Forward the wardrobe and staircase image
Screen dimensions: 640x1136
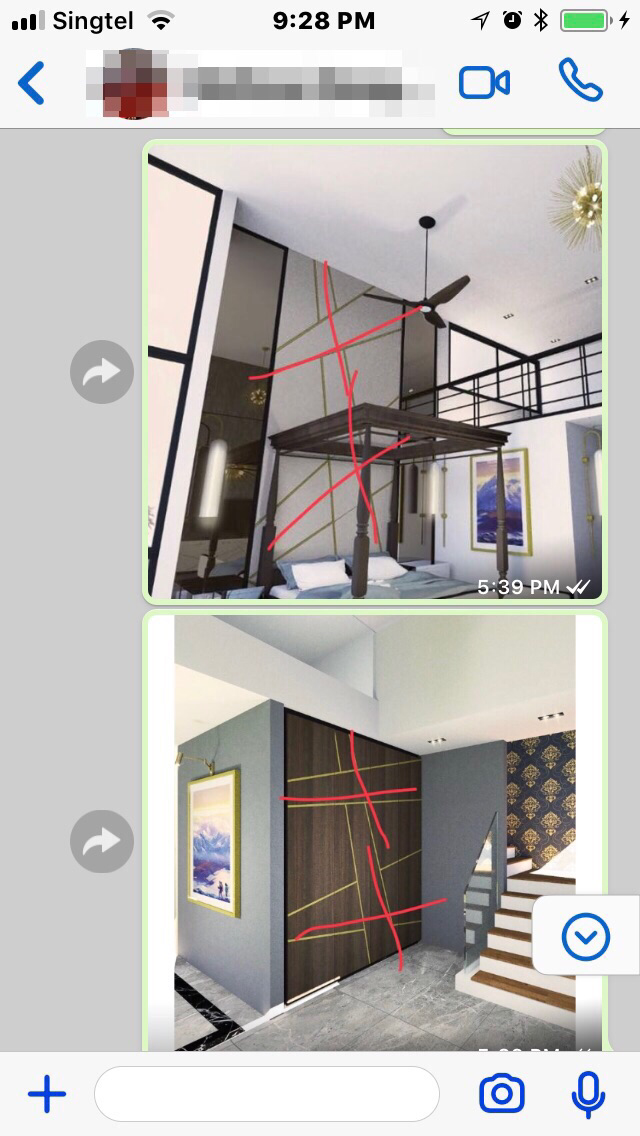coord(101,841)
